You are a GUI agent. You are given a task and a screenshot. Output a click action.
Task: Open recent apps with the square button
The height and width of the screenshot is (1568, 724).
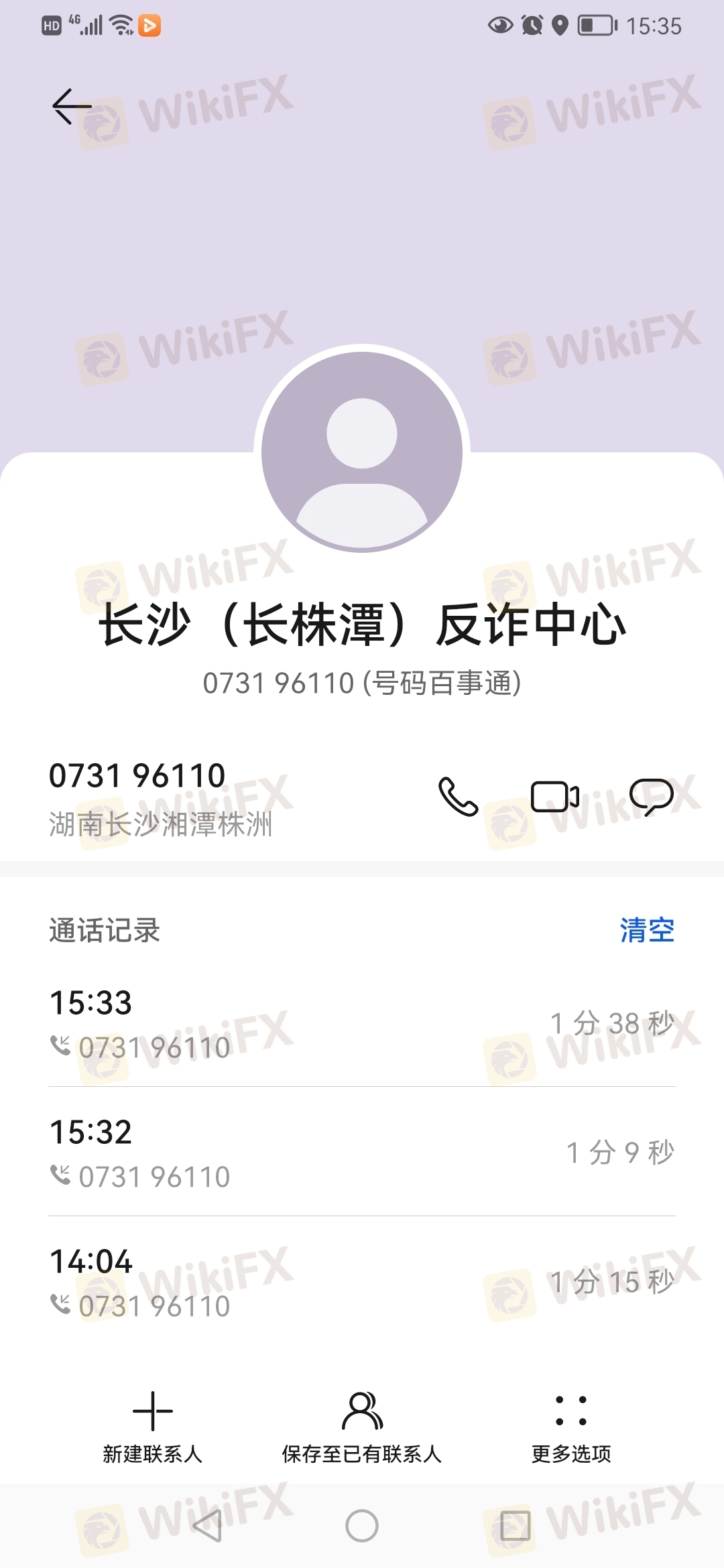click(x=515, y=1526)
